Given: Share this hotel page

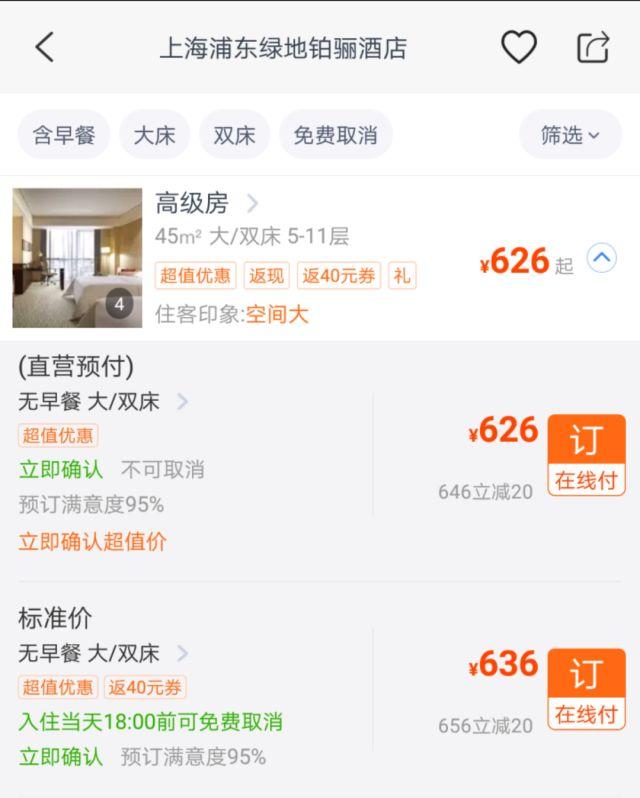Looking at the screenshot, I should coord(592,47).
